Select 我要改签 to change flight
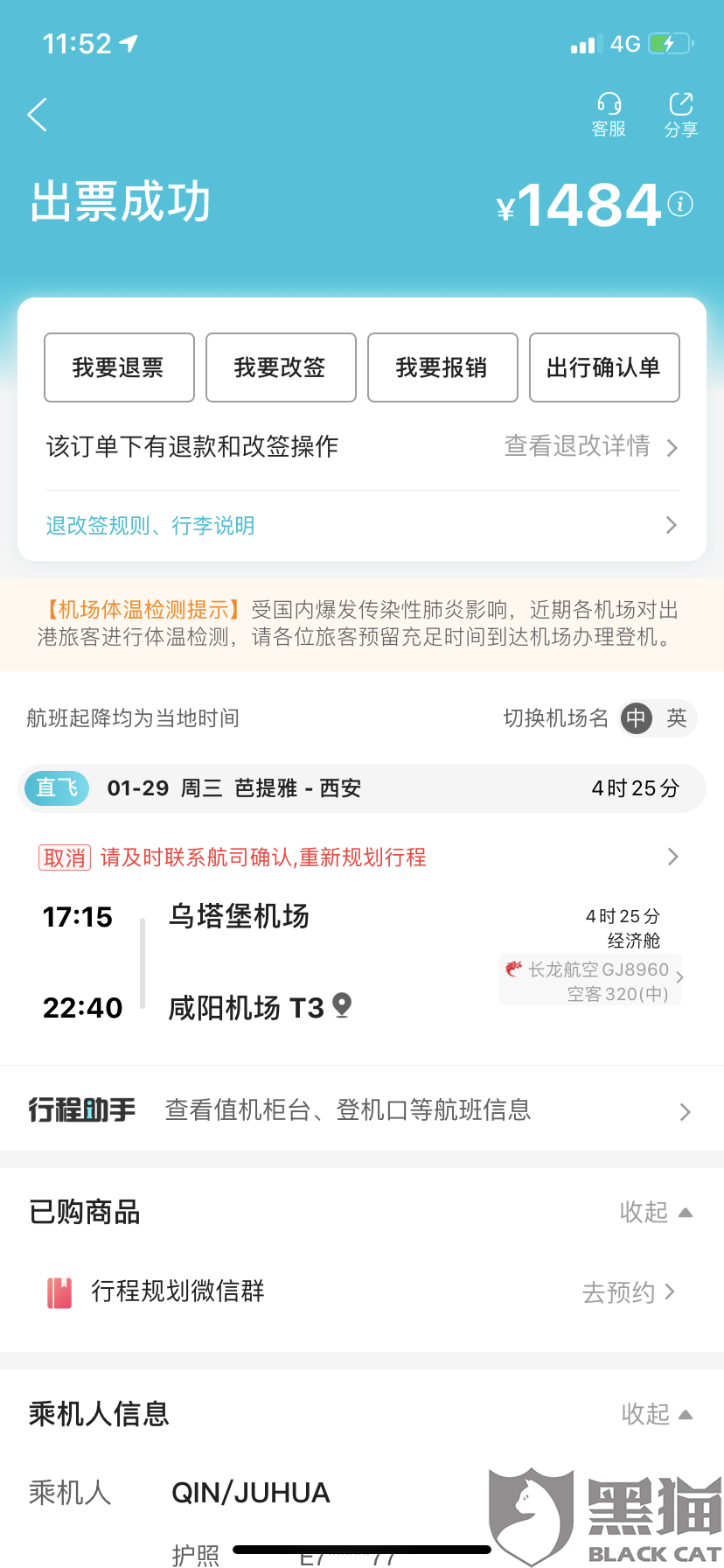The width and height of the screenshot is (724, 1568). coord(281,367)
